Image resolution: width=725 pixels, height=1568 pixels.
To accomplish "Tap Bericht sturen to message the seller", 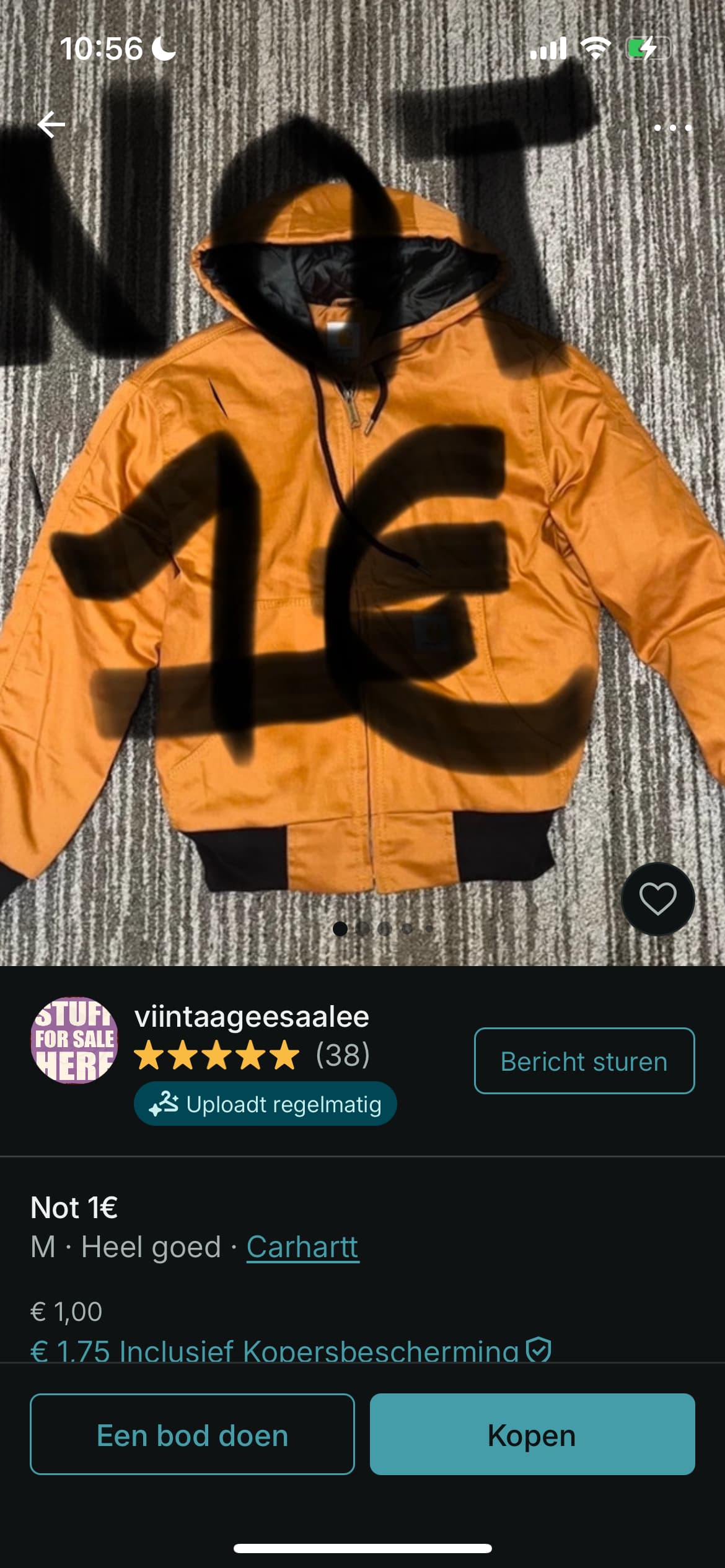I will point(584,1061).
